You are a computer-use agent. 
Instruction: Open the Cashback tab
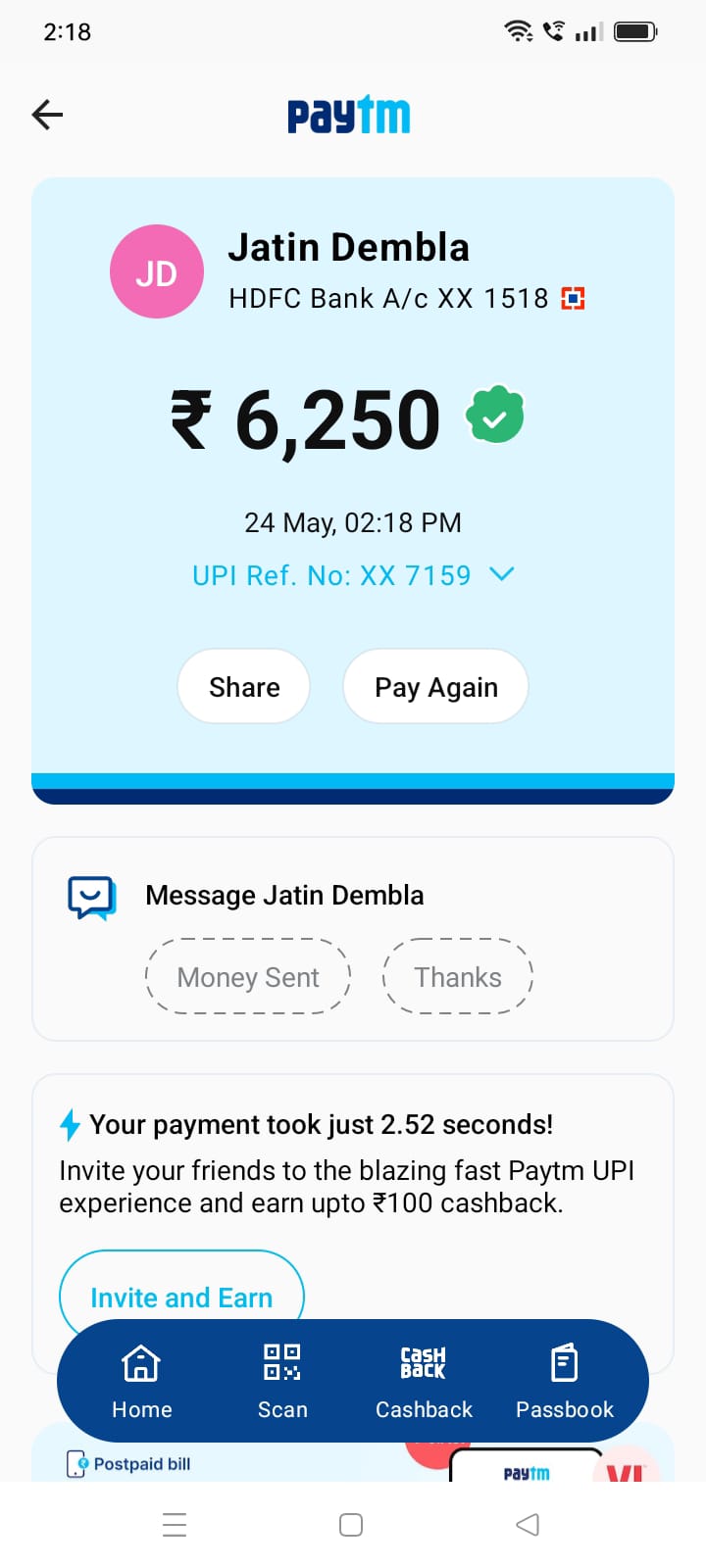[x=424, y=1380]
